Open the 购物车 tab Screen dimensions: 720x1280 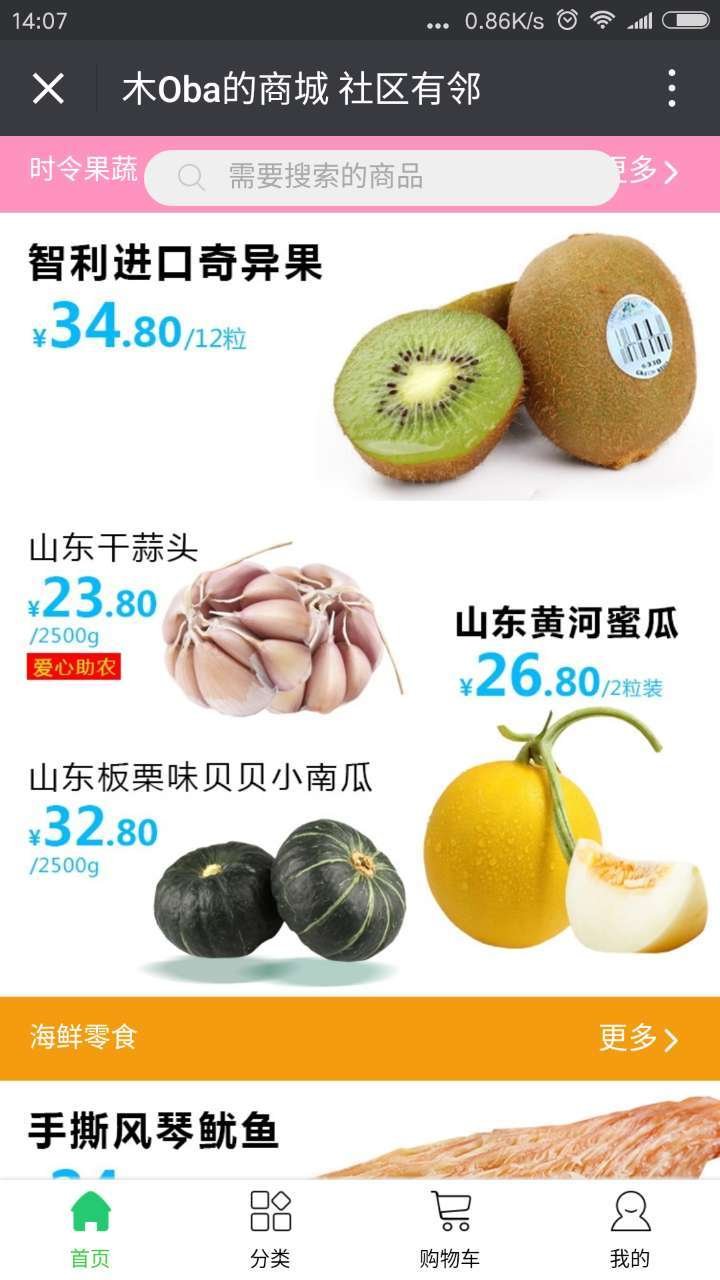coord(450,1229)
